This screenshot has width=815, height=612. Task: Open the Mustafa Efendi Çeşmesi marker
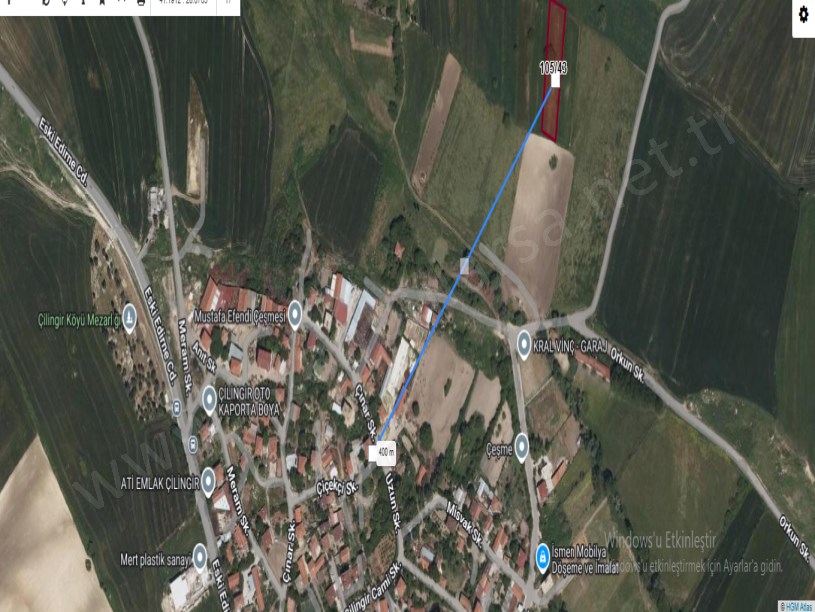pyautogui.click(x=295, y=315)
